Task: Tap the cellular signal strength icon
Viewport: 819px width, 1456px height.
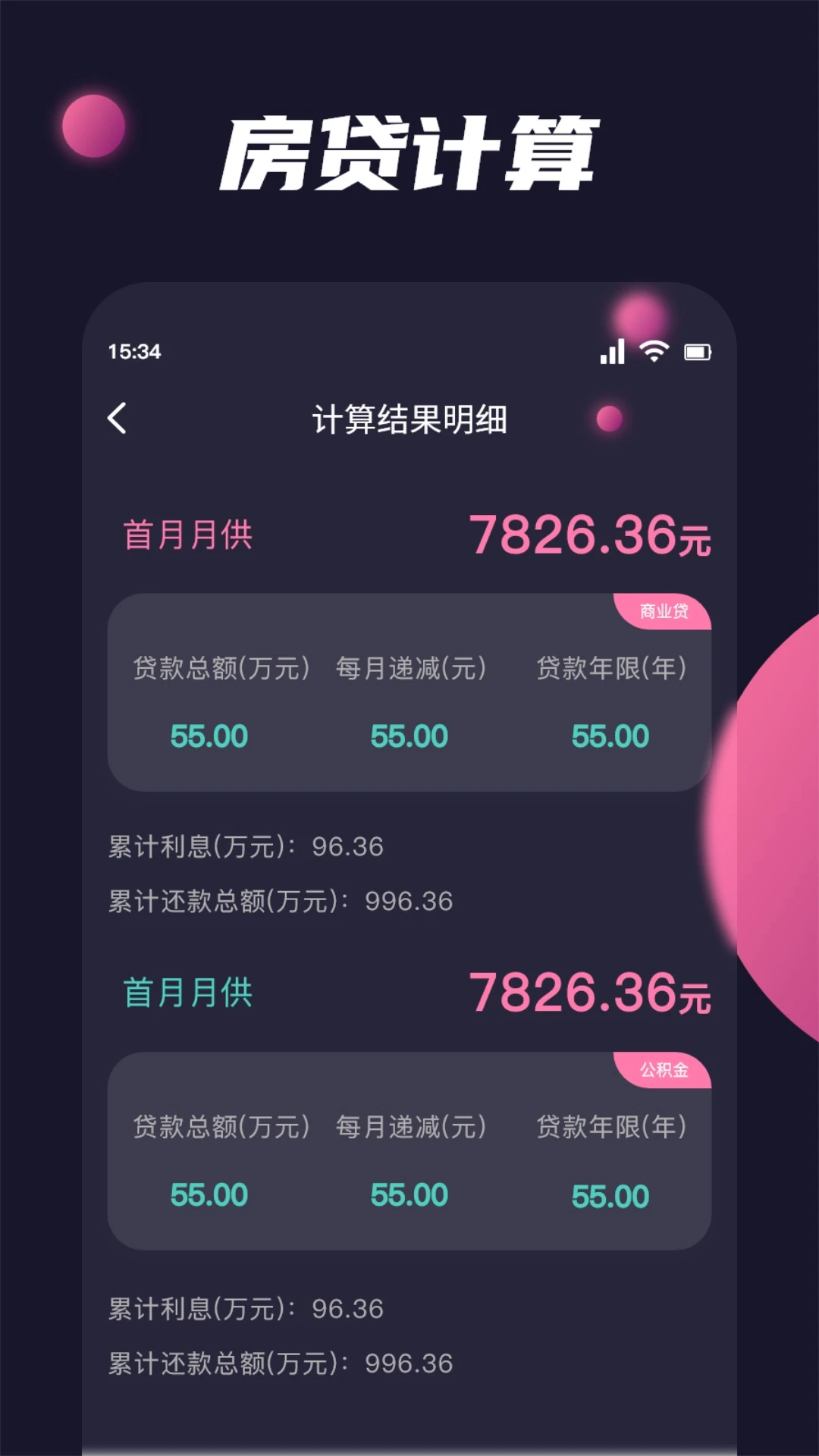Action: 611,350
